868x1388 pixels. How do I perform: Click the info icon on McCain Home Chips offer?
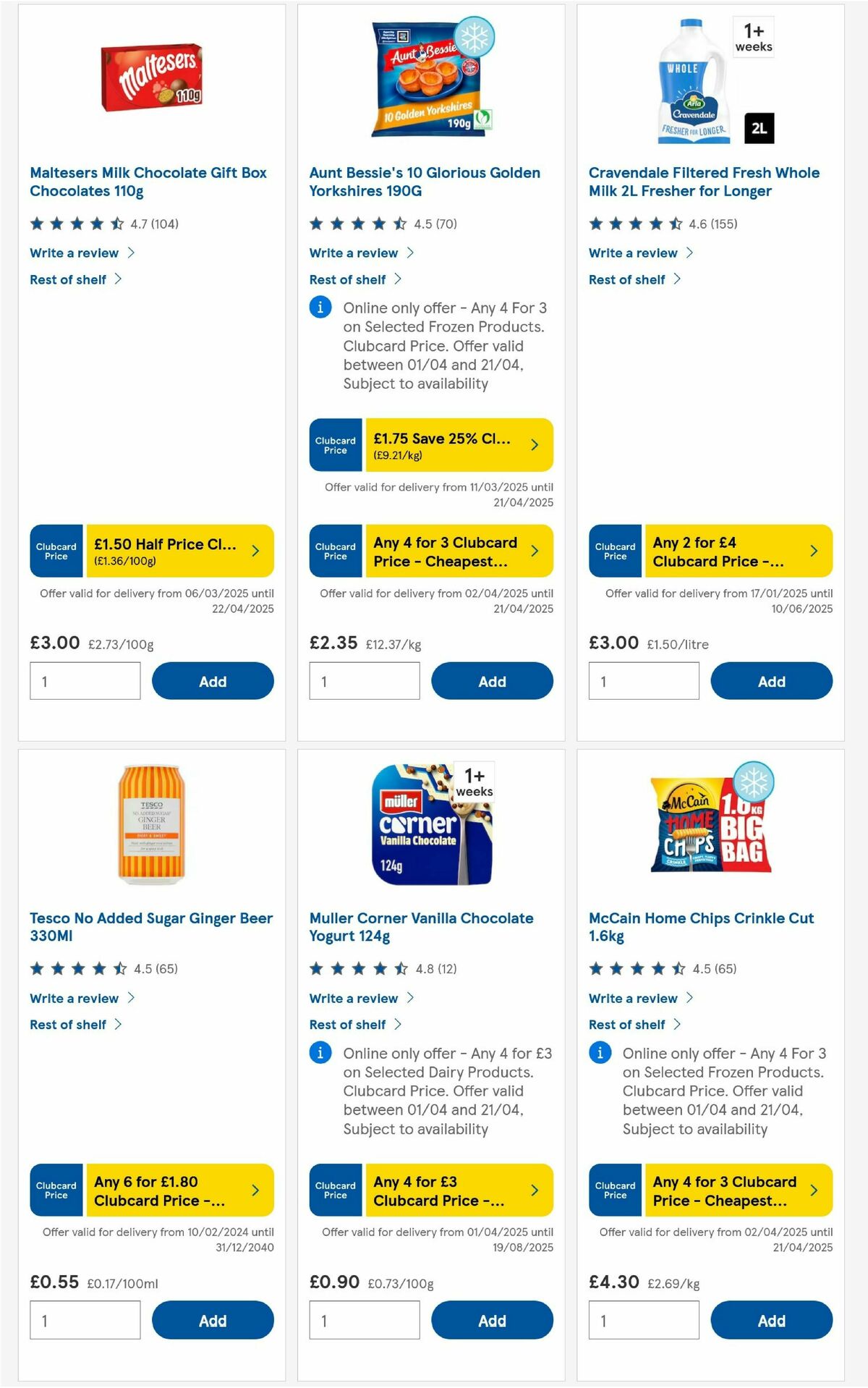(598, 1054)
